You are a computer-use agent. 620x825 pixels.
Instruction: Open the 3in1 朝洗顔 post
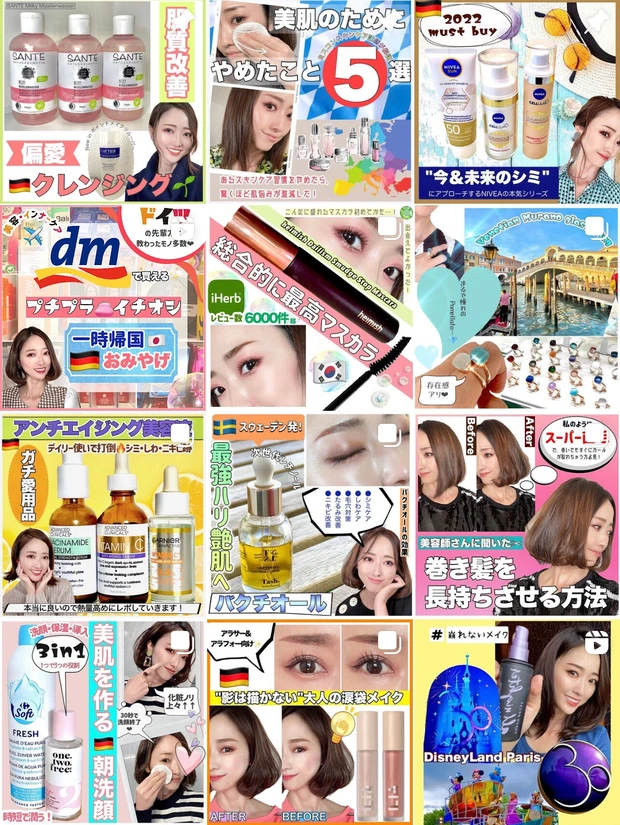tap(103, 720)
